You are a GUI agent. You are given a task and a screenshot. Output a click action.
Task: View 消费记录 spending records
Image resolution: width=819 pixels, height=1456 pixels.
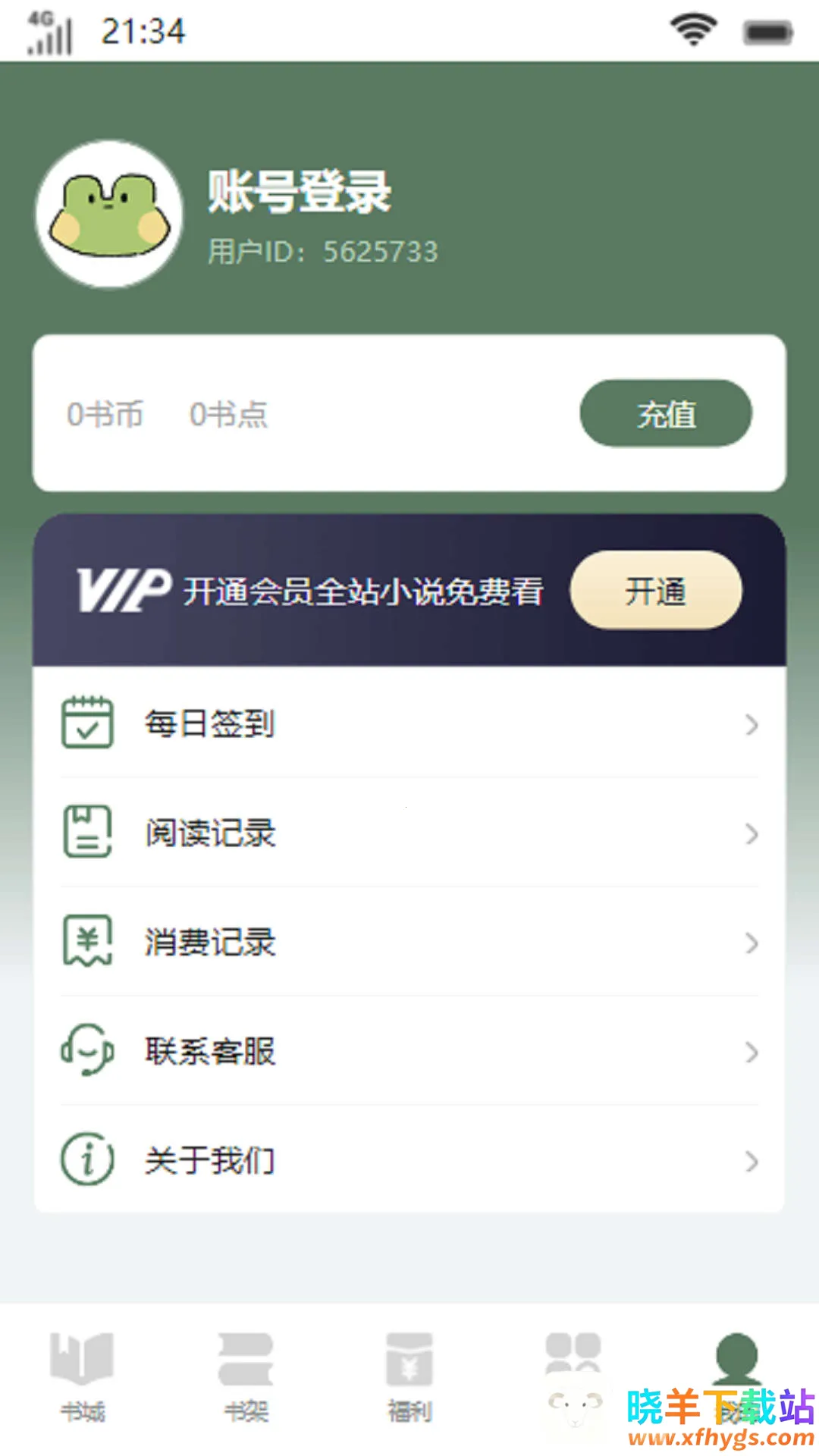[409, 943]
